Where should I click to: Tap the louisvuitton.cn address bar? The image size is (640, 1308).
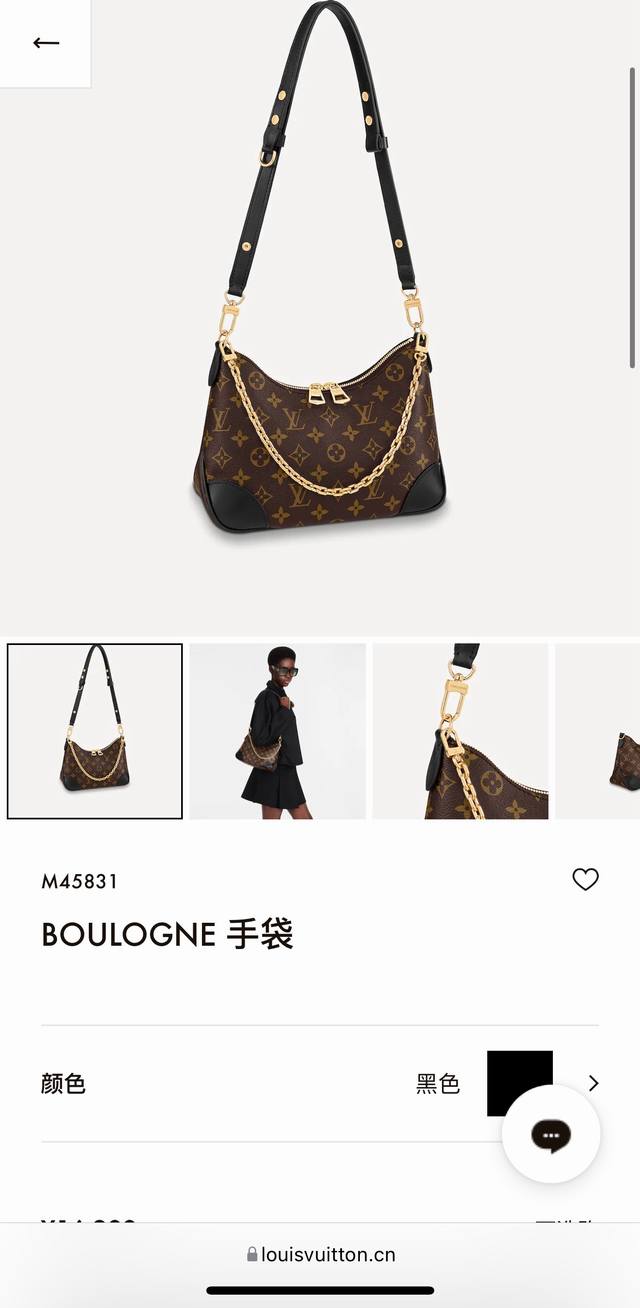320,1254
